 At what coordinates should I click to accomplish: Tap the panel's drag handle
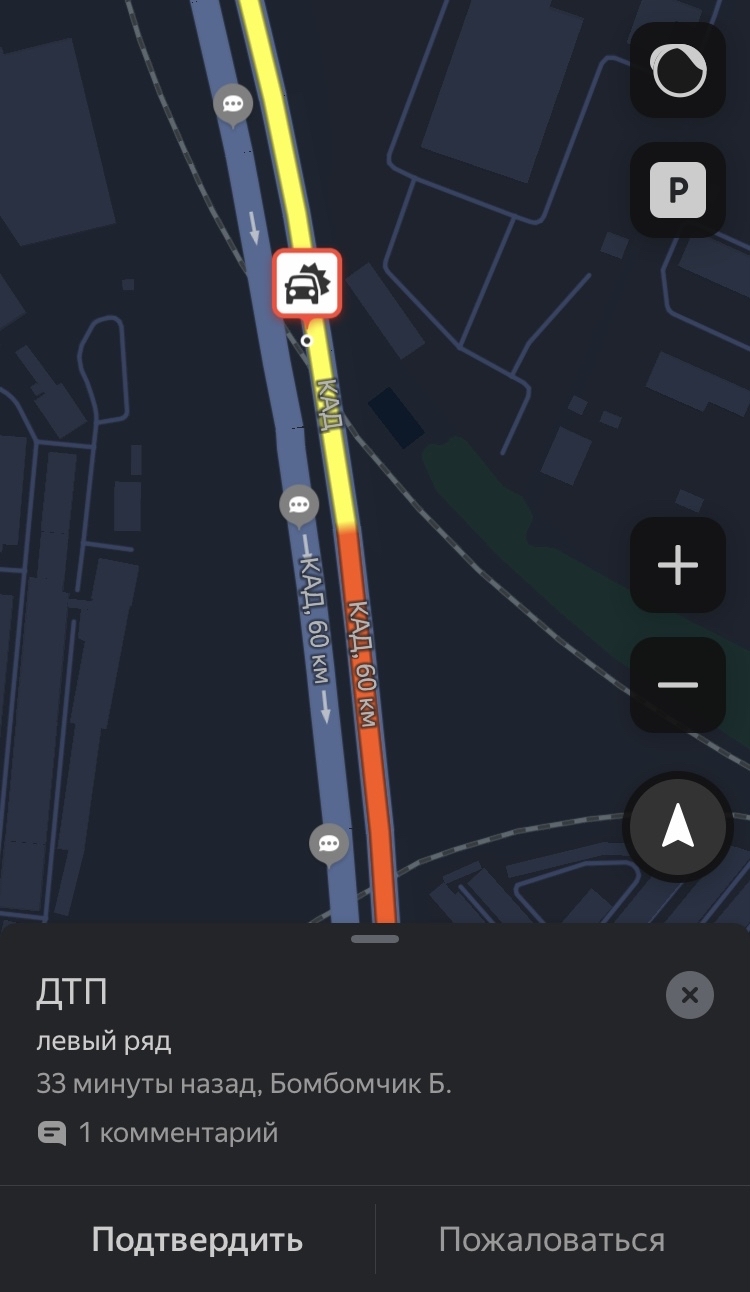(375, 939)
